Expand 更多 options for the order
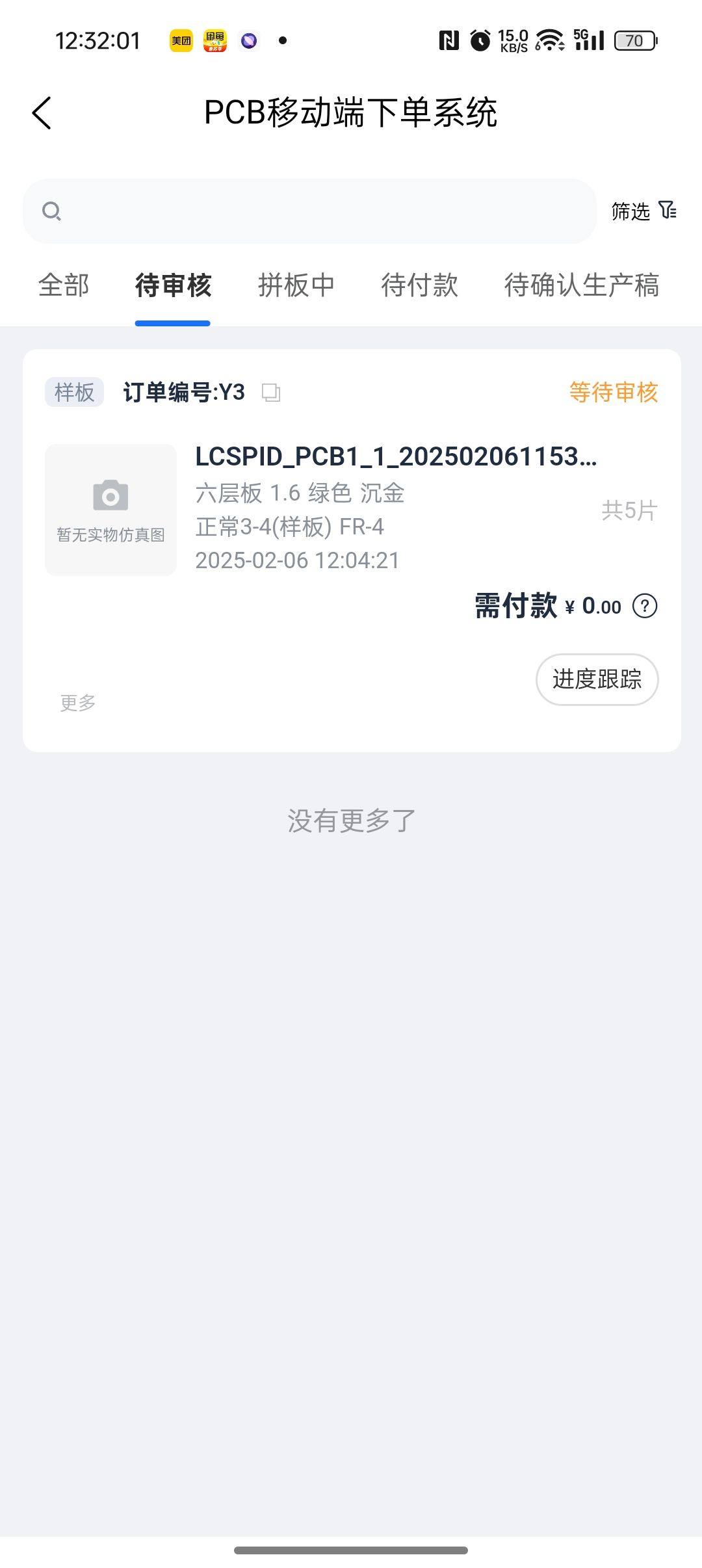 [78, 703]
